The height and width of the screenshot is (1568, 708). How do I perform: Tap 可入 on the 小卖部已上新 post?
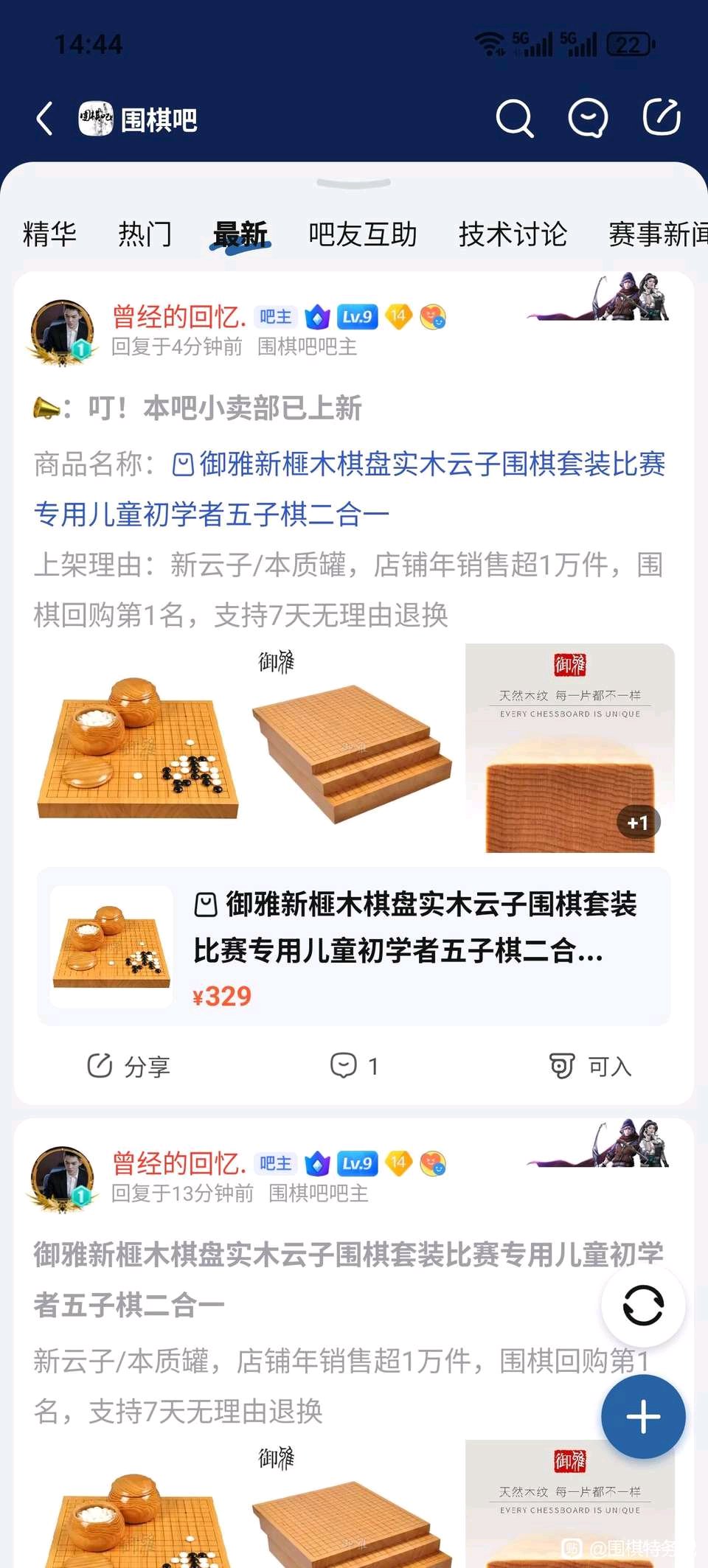click(591, 1066)
